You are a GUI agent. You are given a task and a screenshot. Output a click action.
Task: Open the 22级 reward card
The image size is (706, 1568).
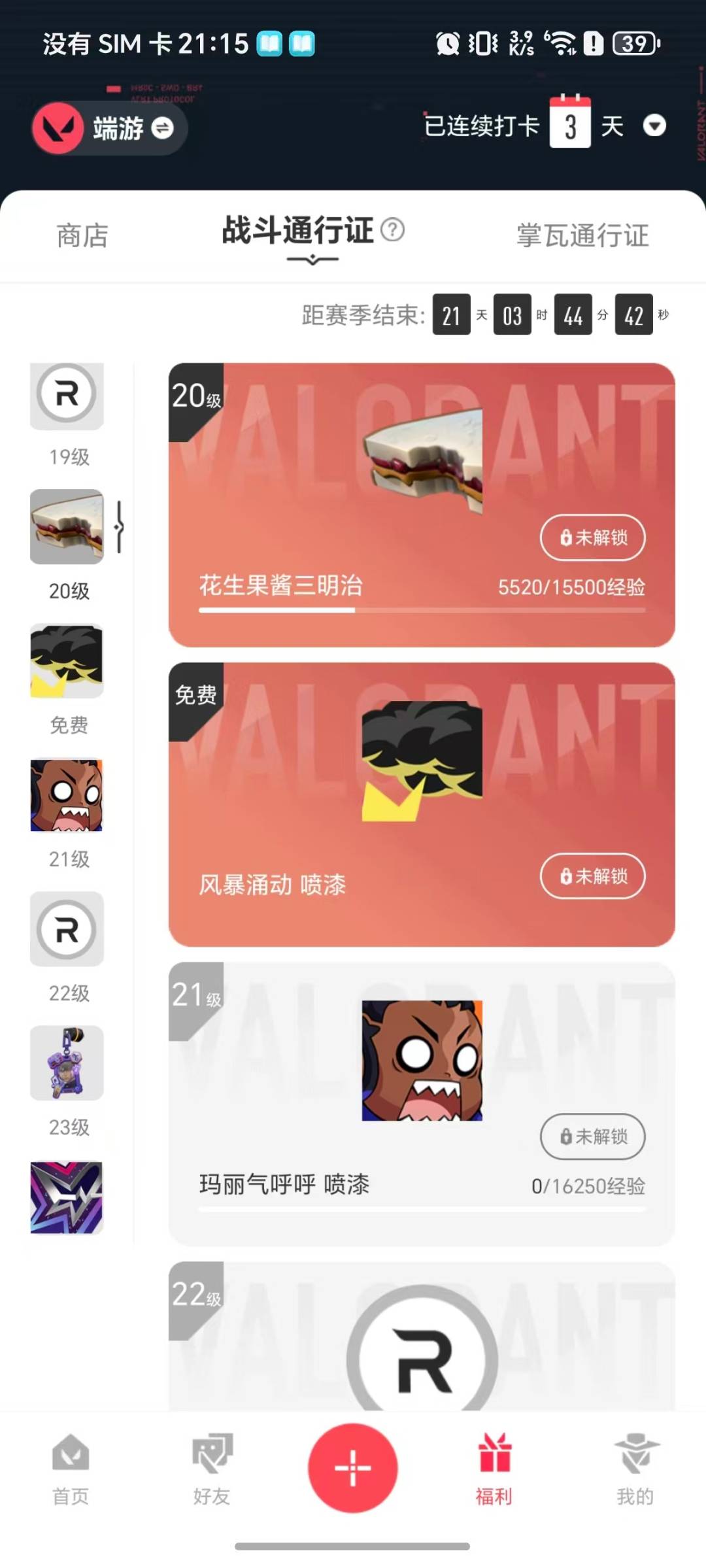point(422,1340)
